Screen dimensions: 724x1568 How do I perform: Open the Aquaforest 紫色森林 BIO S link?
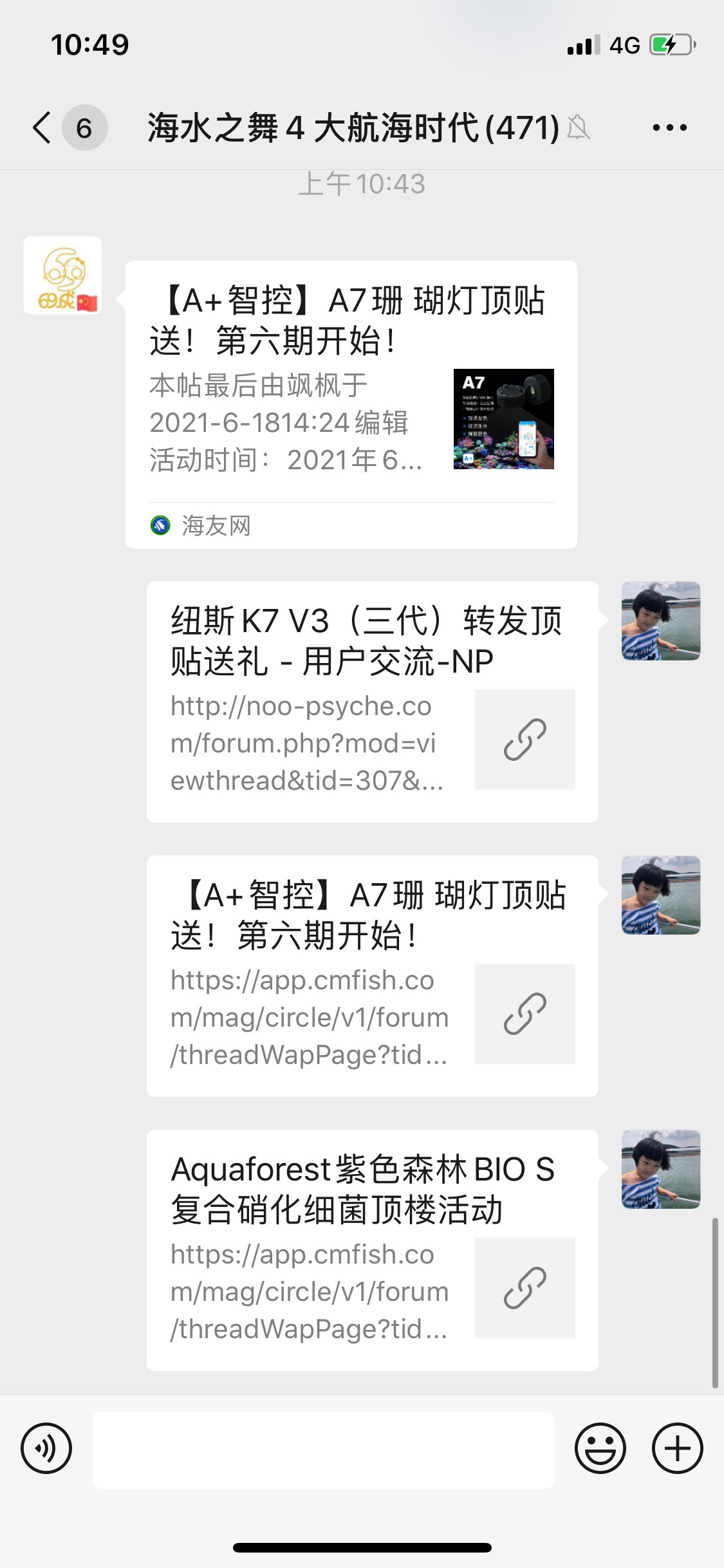372,1250
